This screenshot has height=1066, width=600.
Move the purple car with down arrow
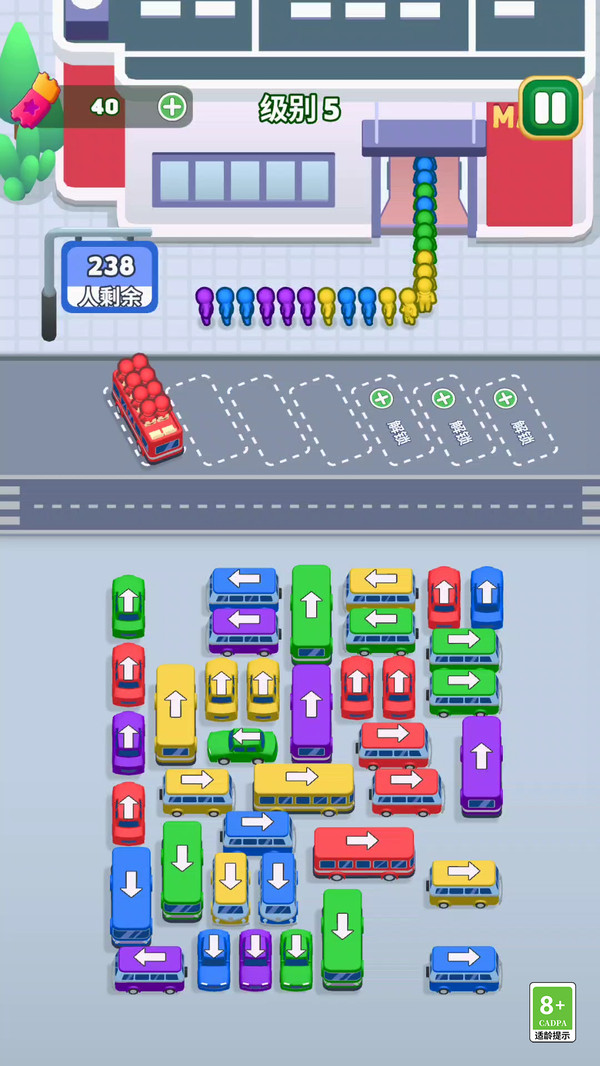click(255, 959)
